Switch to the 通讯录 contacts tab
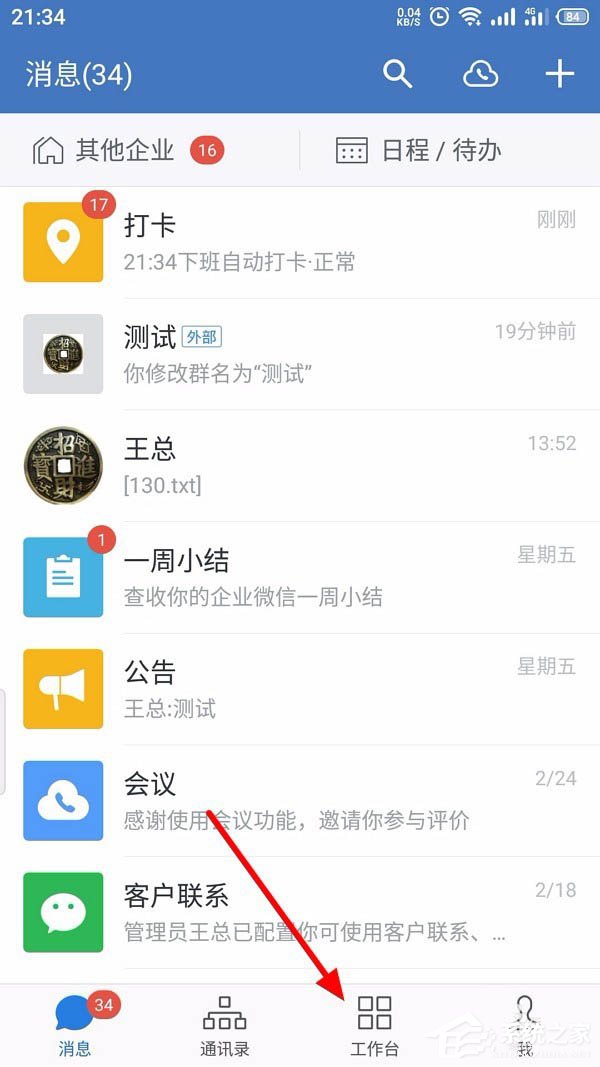600x1067 pixels. point(225,1026)
